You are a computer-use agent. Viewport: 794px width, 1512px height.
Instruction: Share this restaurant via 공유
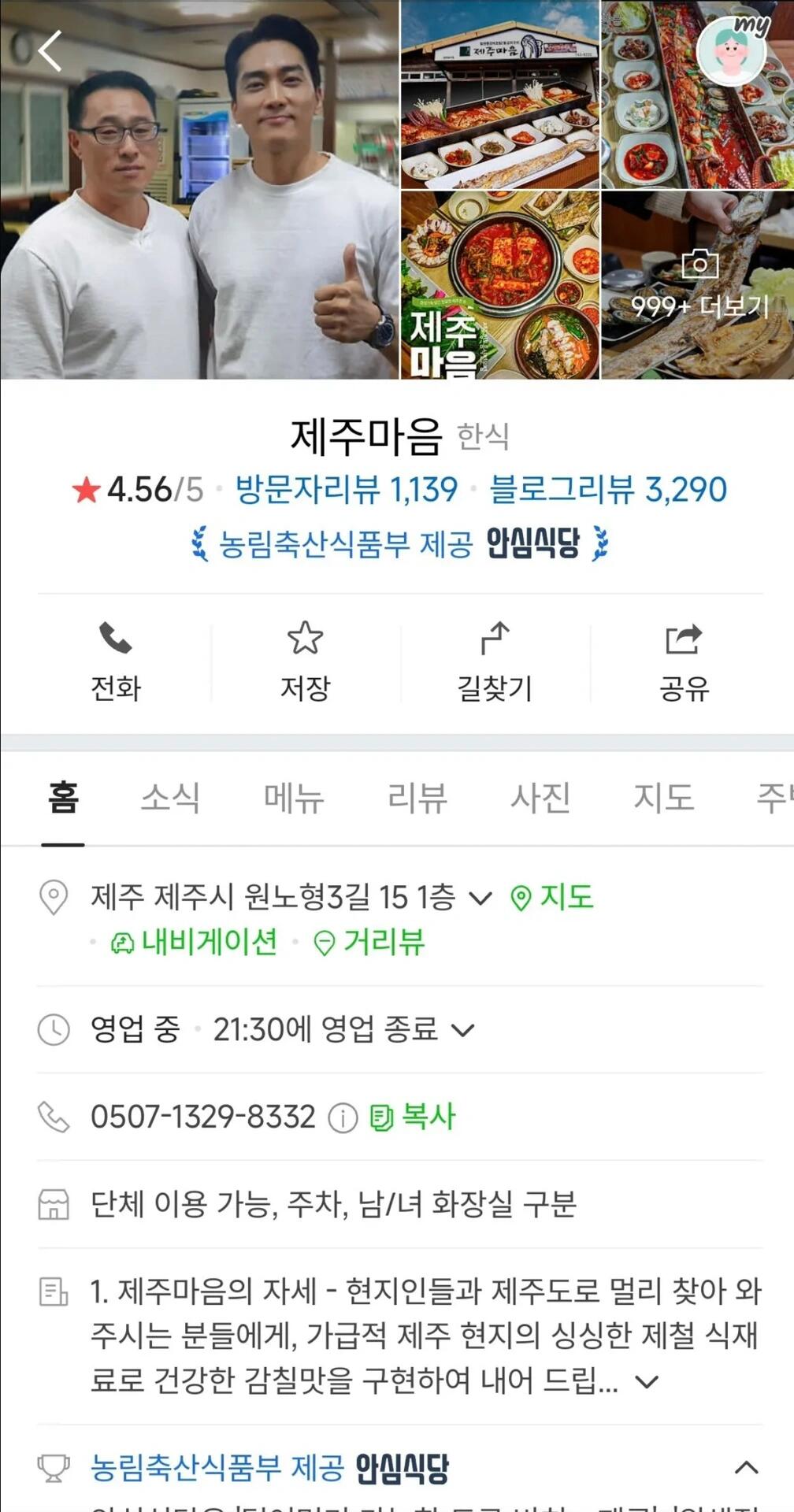(684, 661)
